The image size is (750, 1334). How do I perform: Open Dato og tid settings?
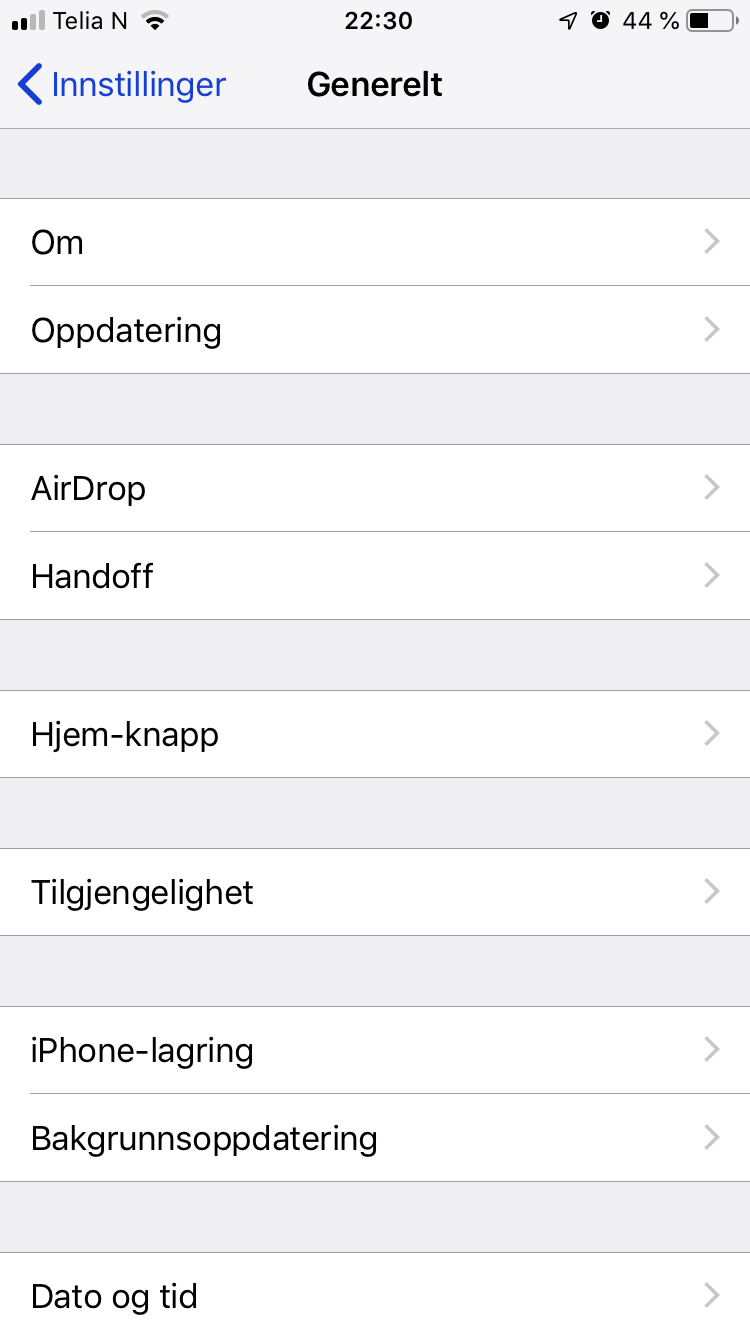click(x=375, y=1296)
